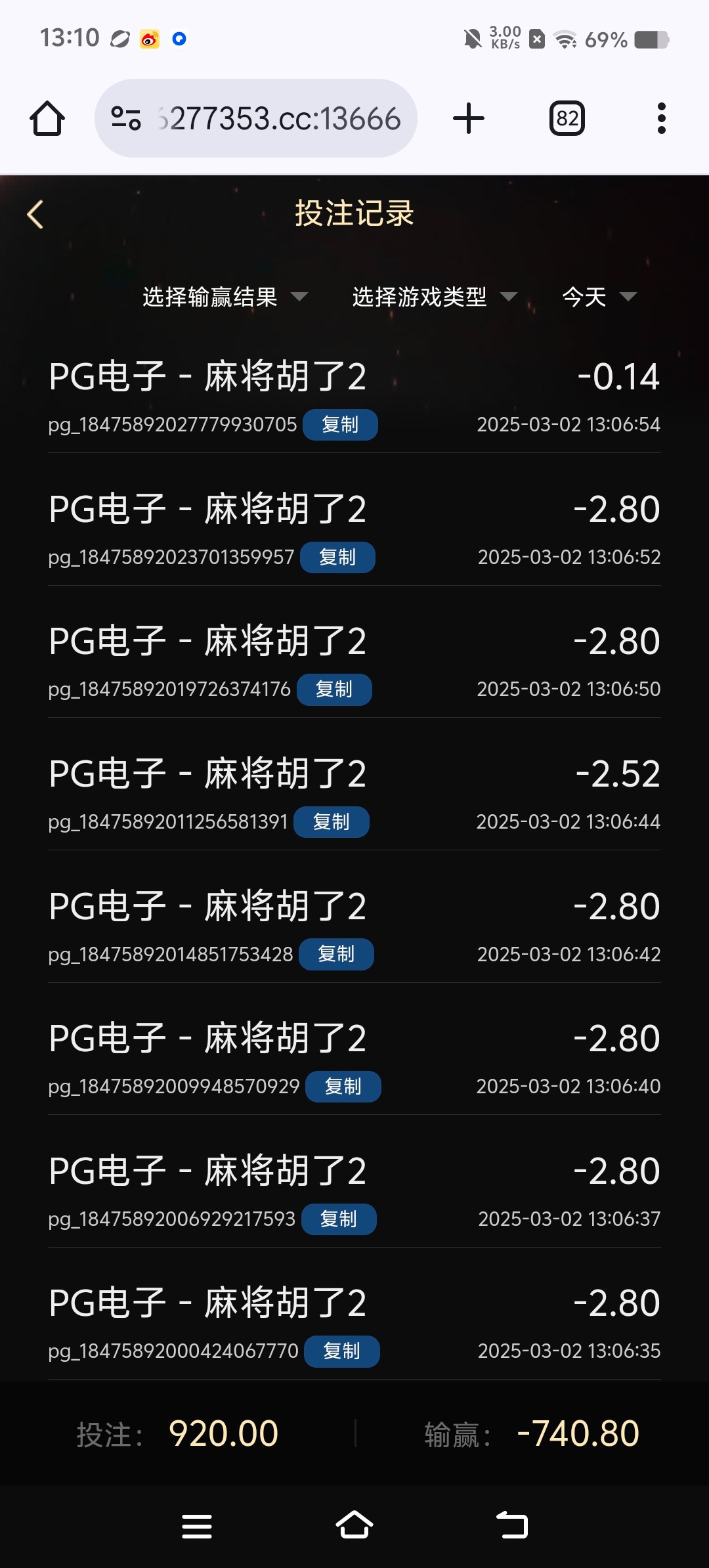Go to the system home screen
Screen dimensions: 709x1568
coord(354,1525)
